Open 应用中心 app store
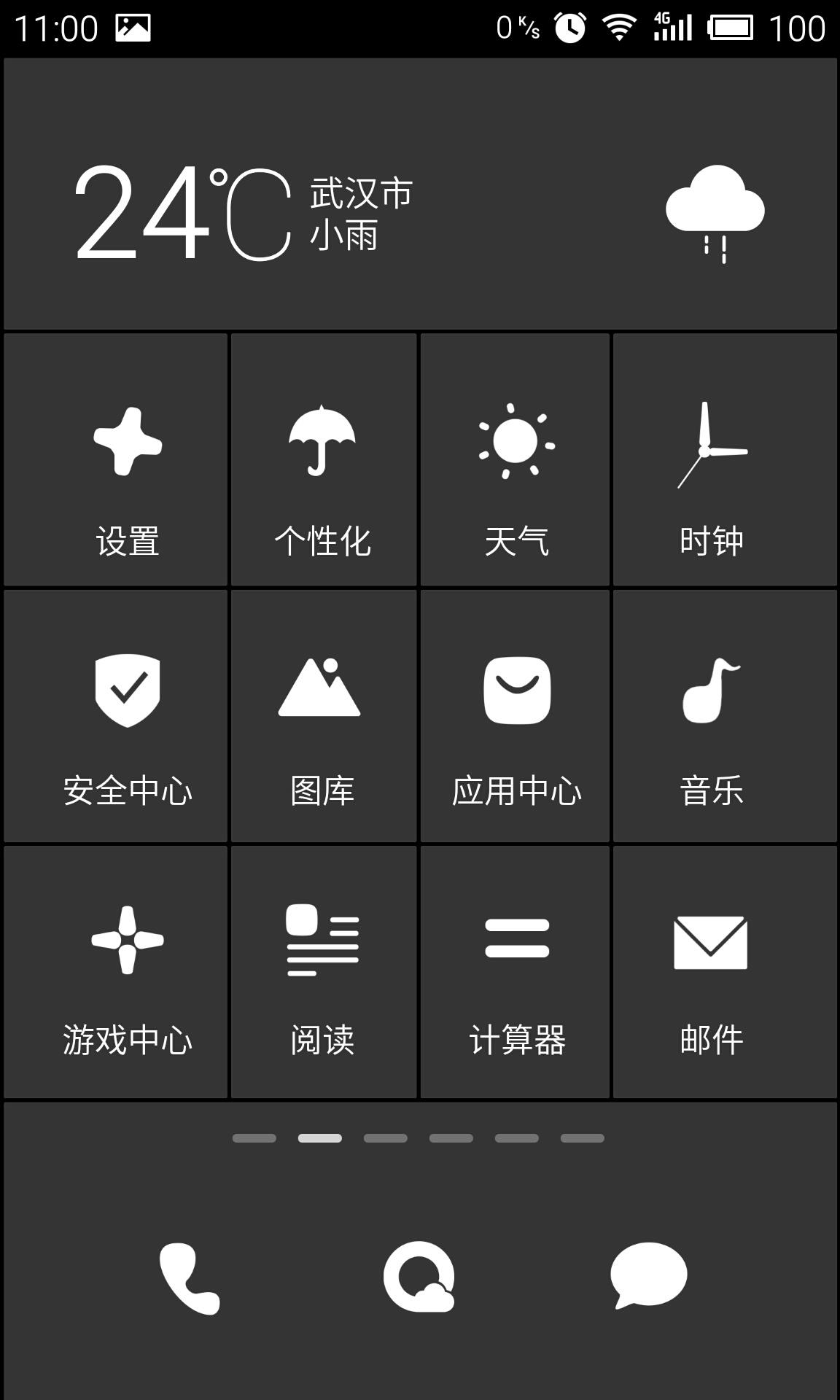This screenshot has height=1400, width=840. [516, 716]
